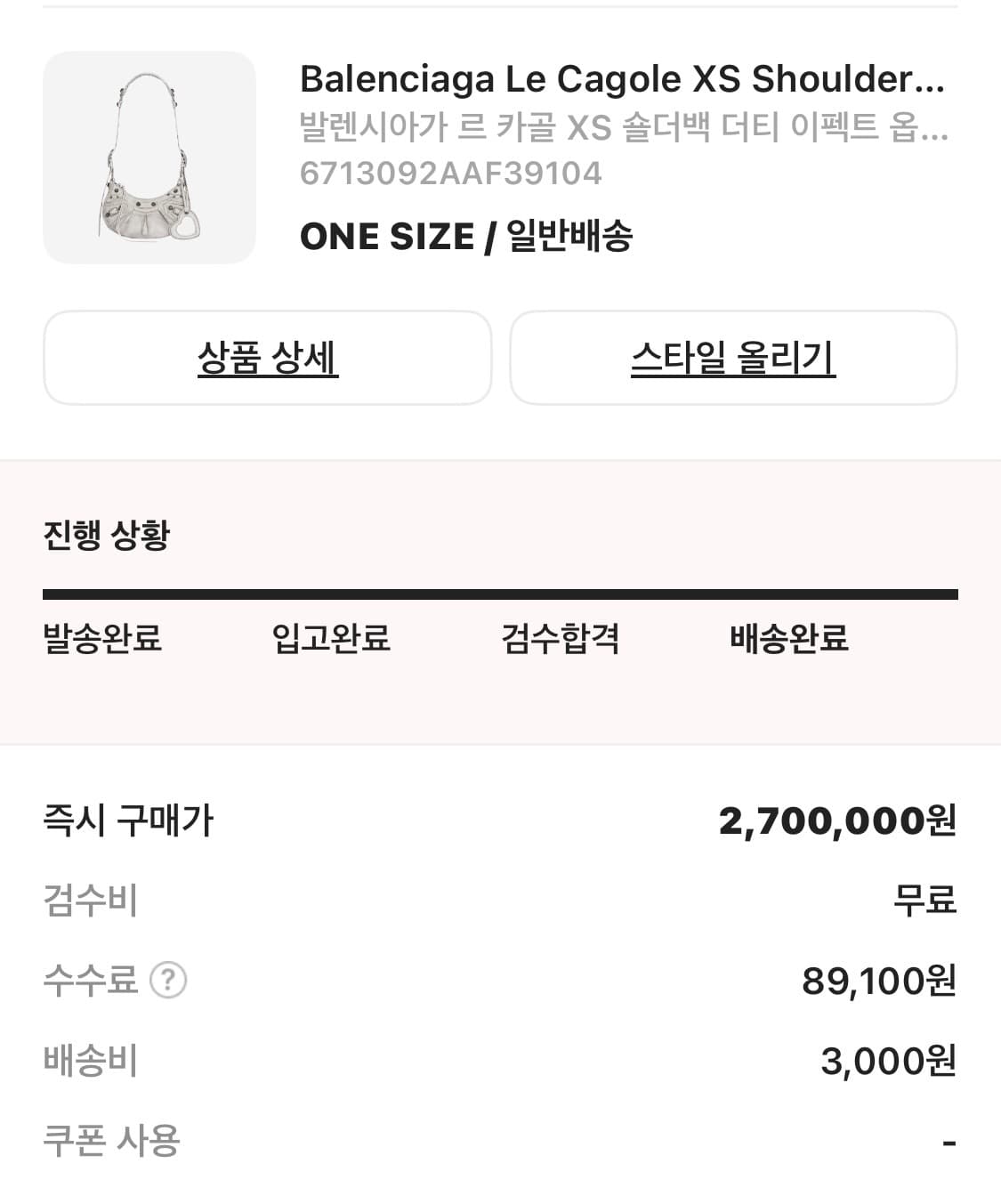Viewport: 1001px width, 1204px height.
Task: Open the 수수료 help question mark icon
Action: 169,980
